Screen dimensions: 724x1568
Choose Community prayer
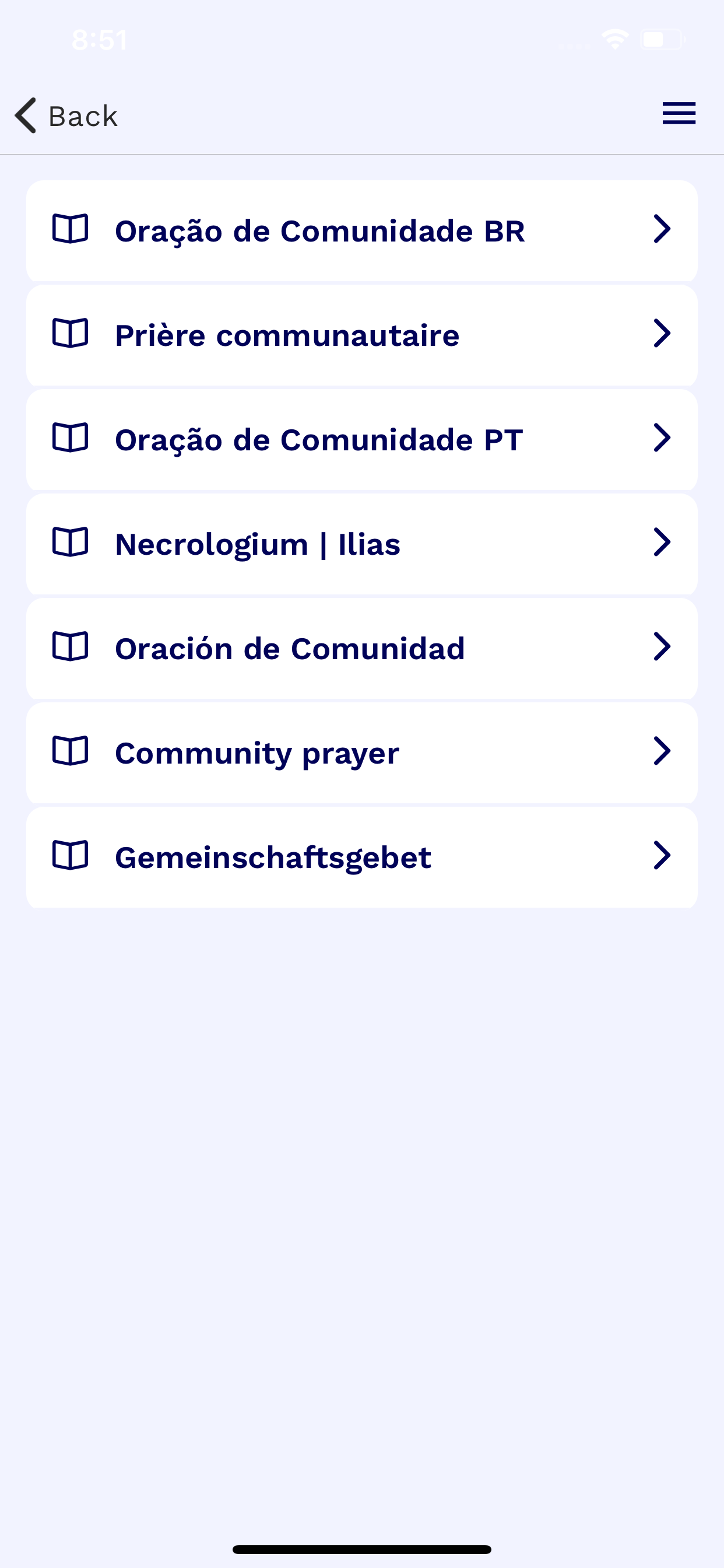(362, 753)
